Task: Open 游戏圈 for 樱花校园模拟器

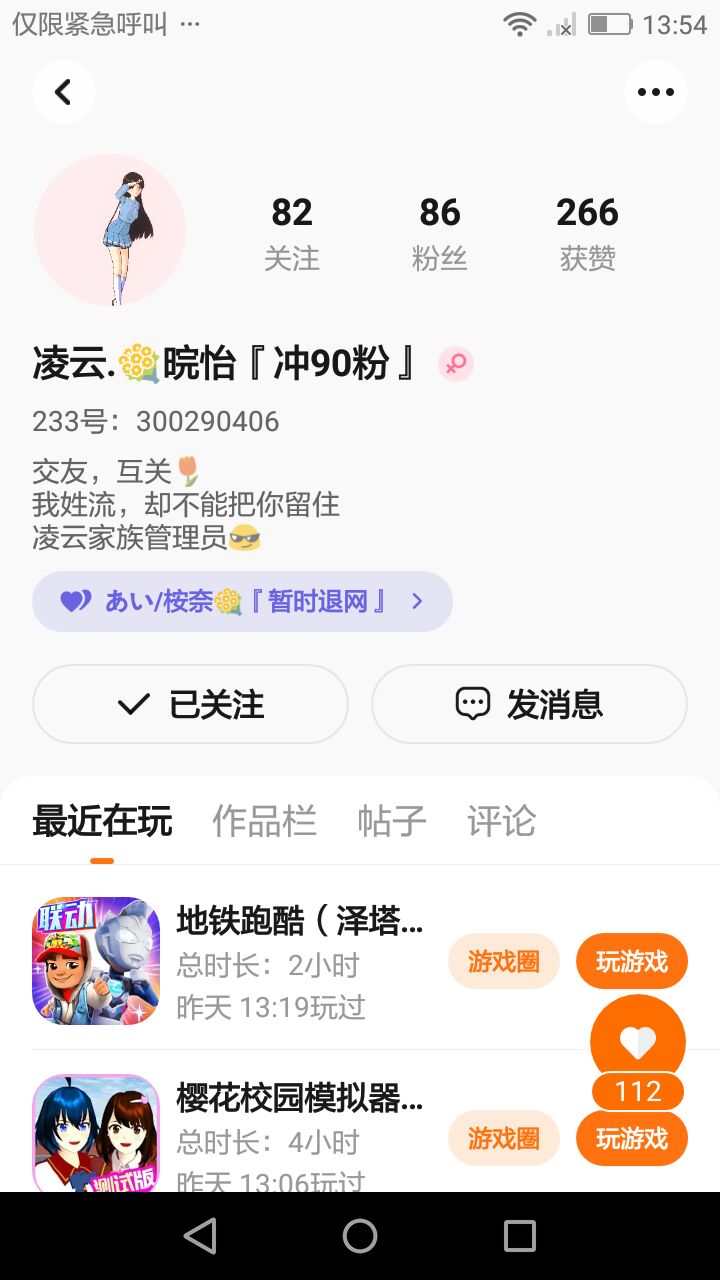Action: pos(503,1138)
